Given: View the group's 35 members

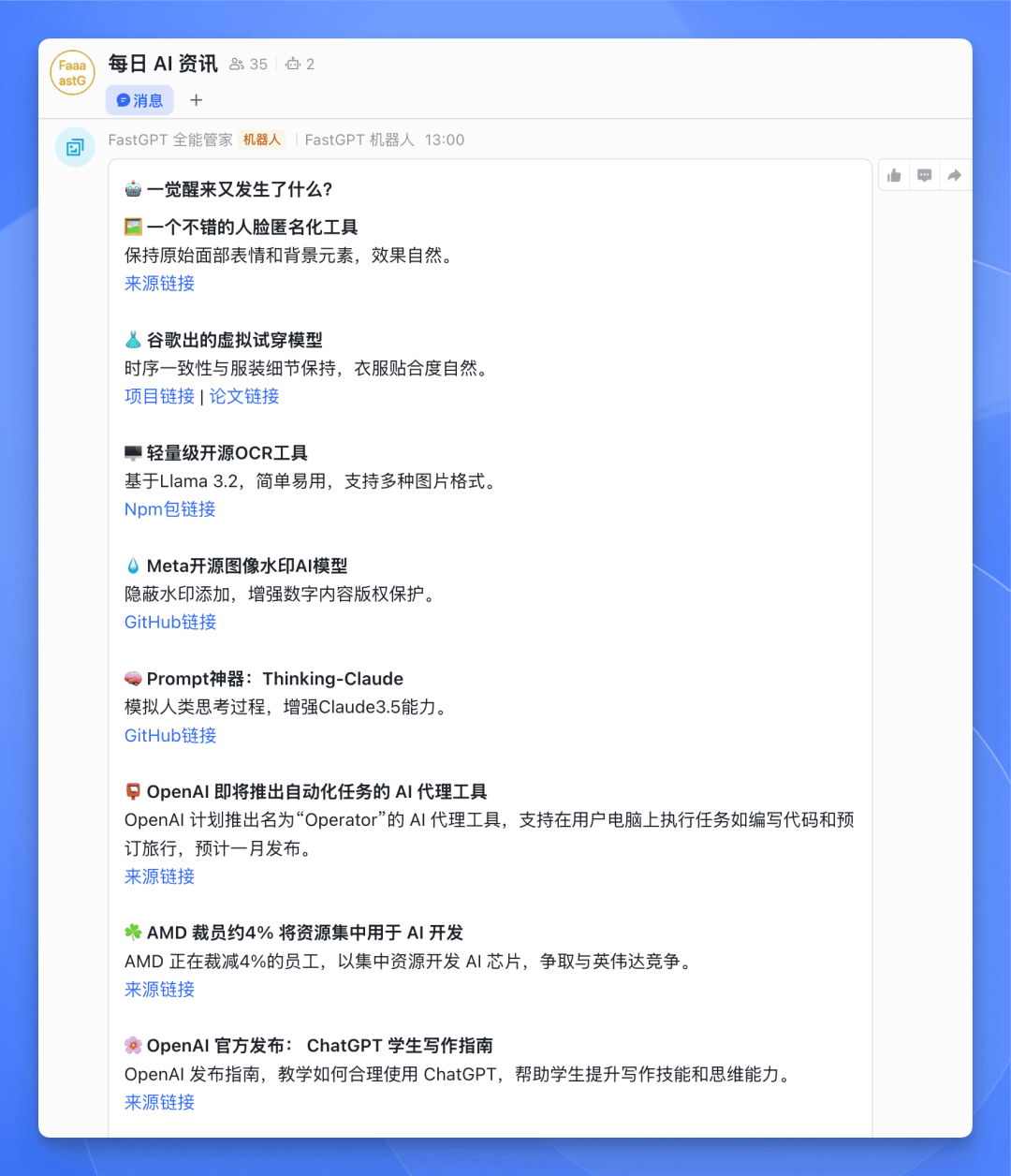Looking at the screenshot, I should tap(249, 64).
